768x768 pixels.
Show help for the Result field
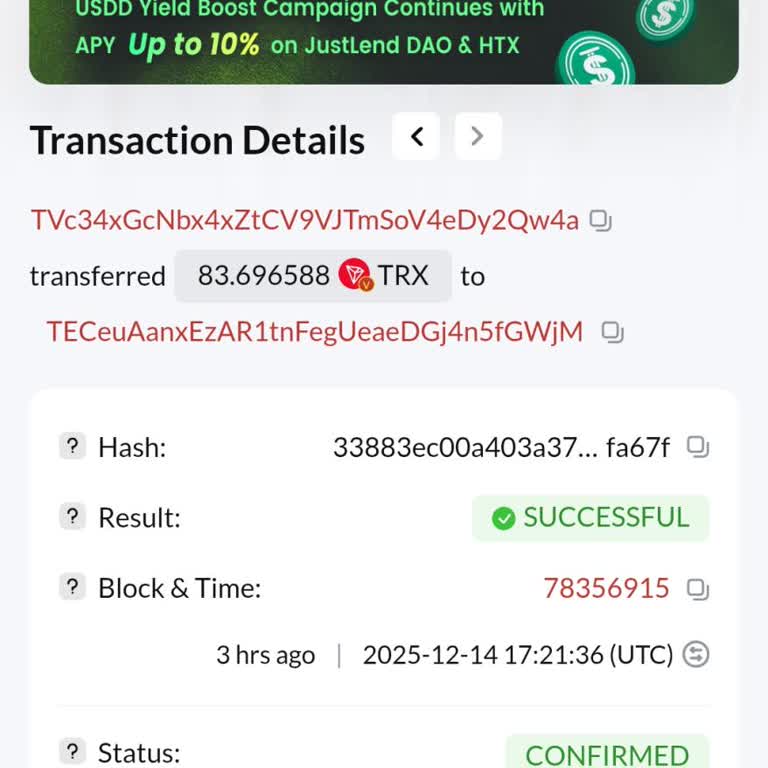coord(71,517)
